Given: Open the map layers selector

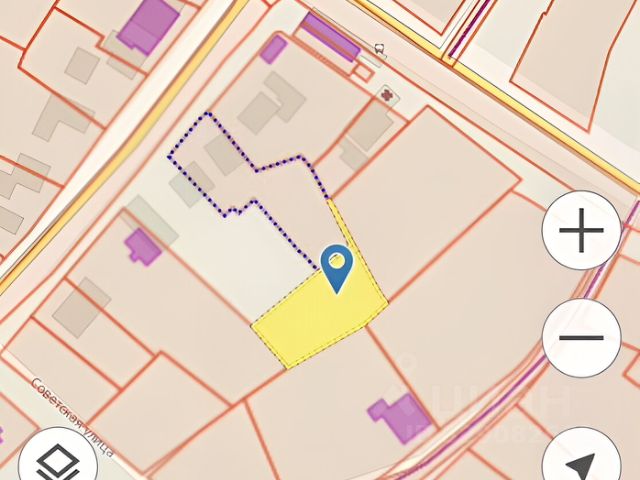Looking at the screenshot, I should pyautogui.click(x=58, y=460).
